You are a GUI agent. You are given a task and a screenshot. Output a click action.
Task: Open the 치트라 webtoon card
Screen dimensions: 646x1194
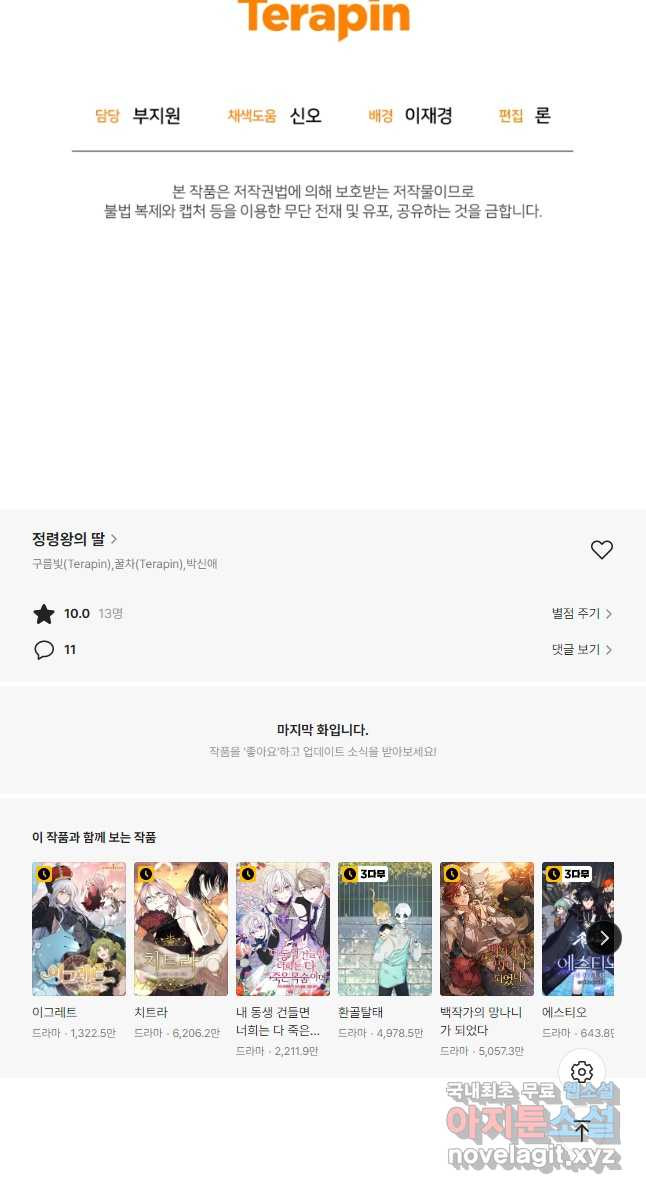coord(181,929)
